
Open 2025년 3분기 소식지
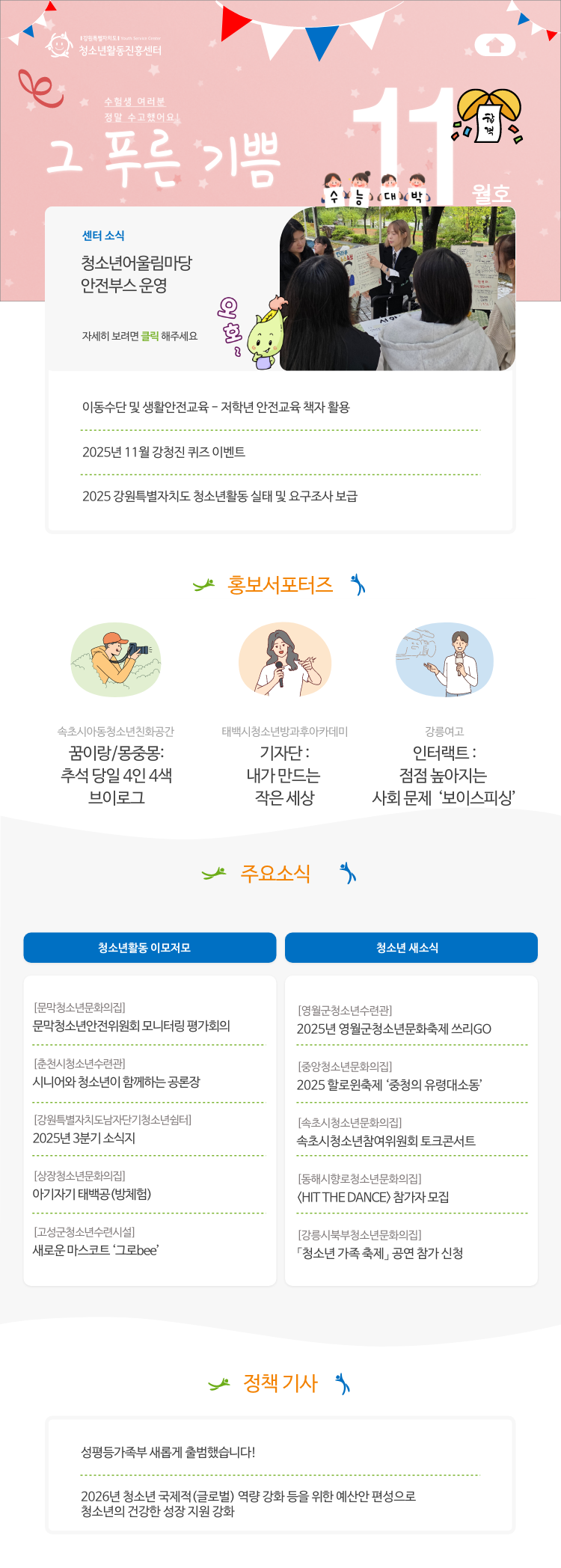coord(84,1138)
